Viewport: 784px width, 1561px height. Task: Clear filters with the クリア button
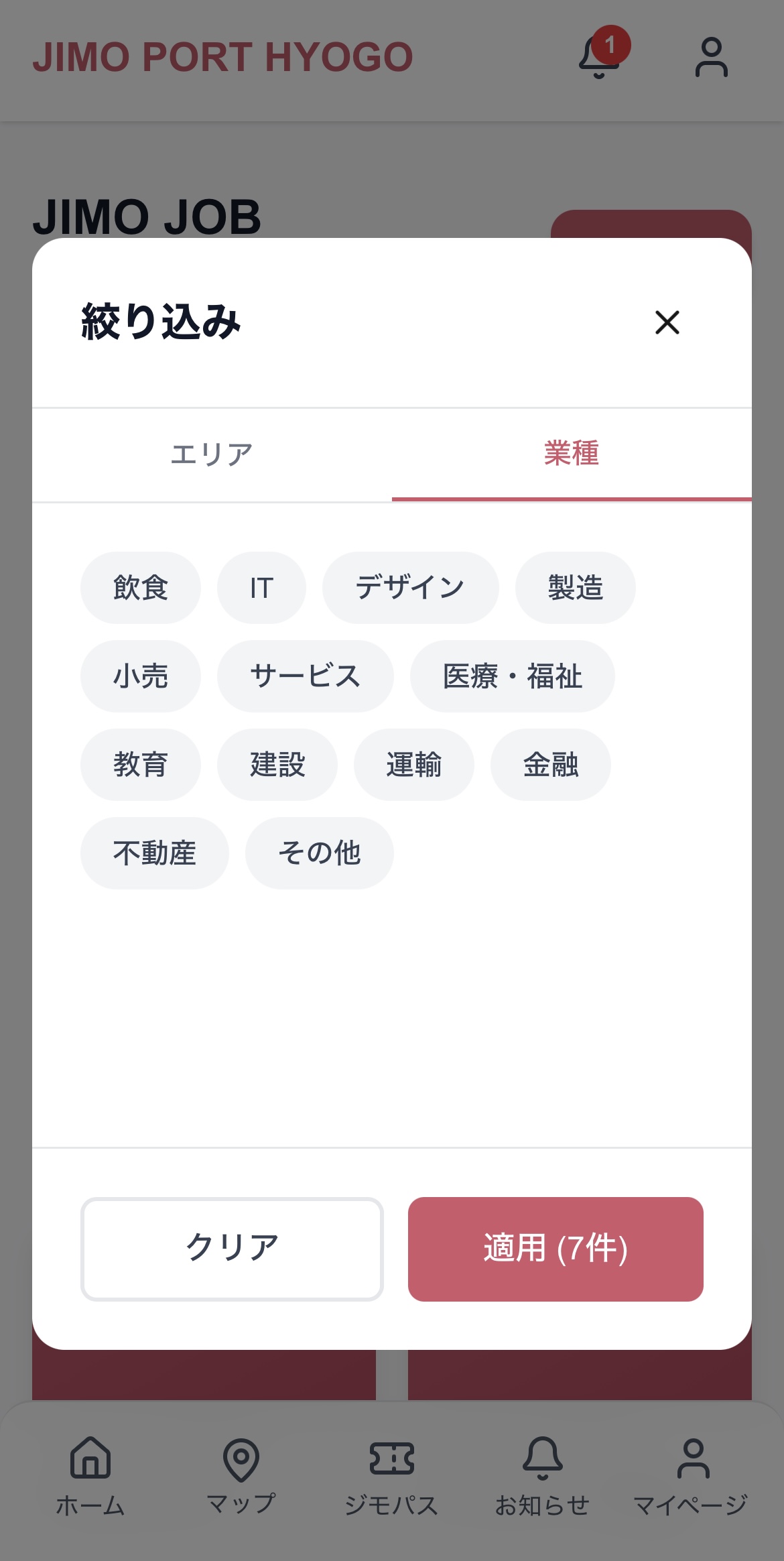tap(232, 1249)
